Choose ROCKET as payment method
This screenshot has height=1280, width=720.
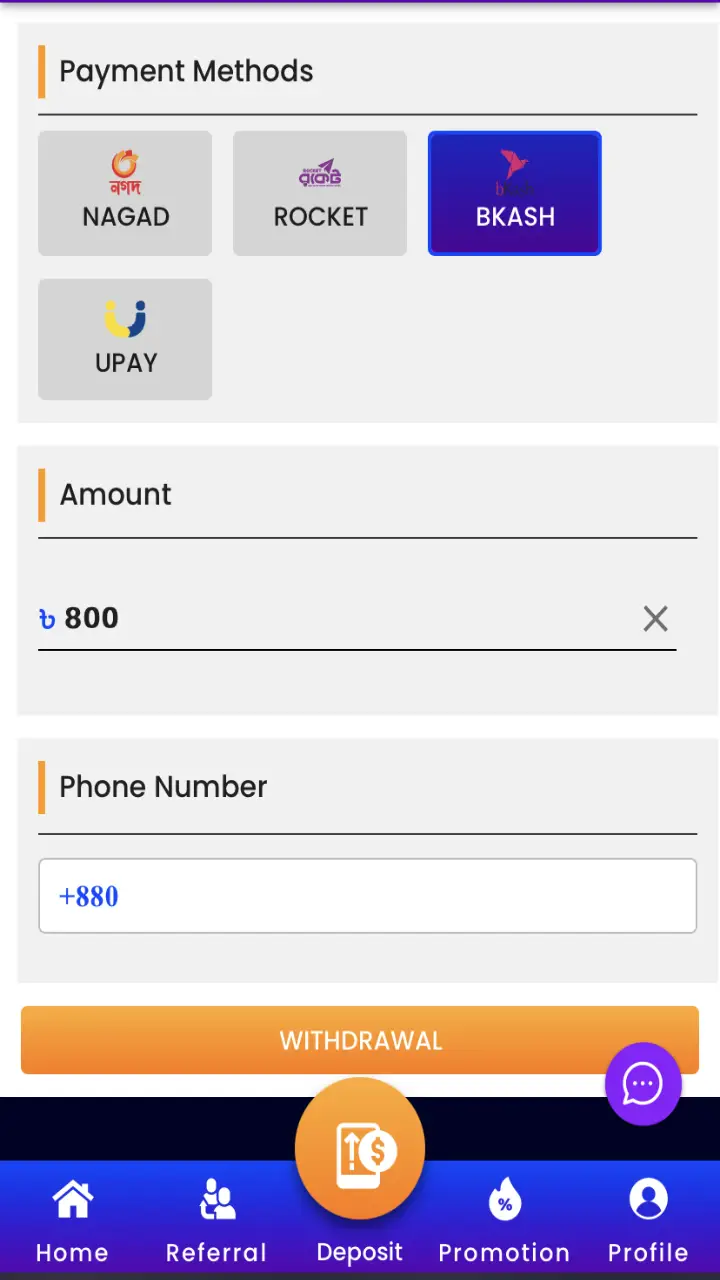[320, 193]
